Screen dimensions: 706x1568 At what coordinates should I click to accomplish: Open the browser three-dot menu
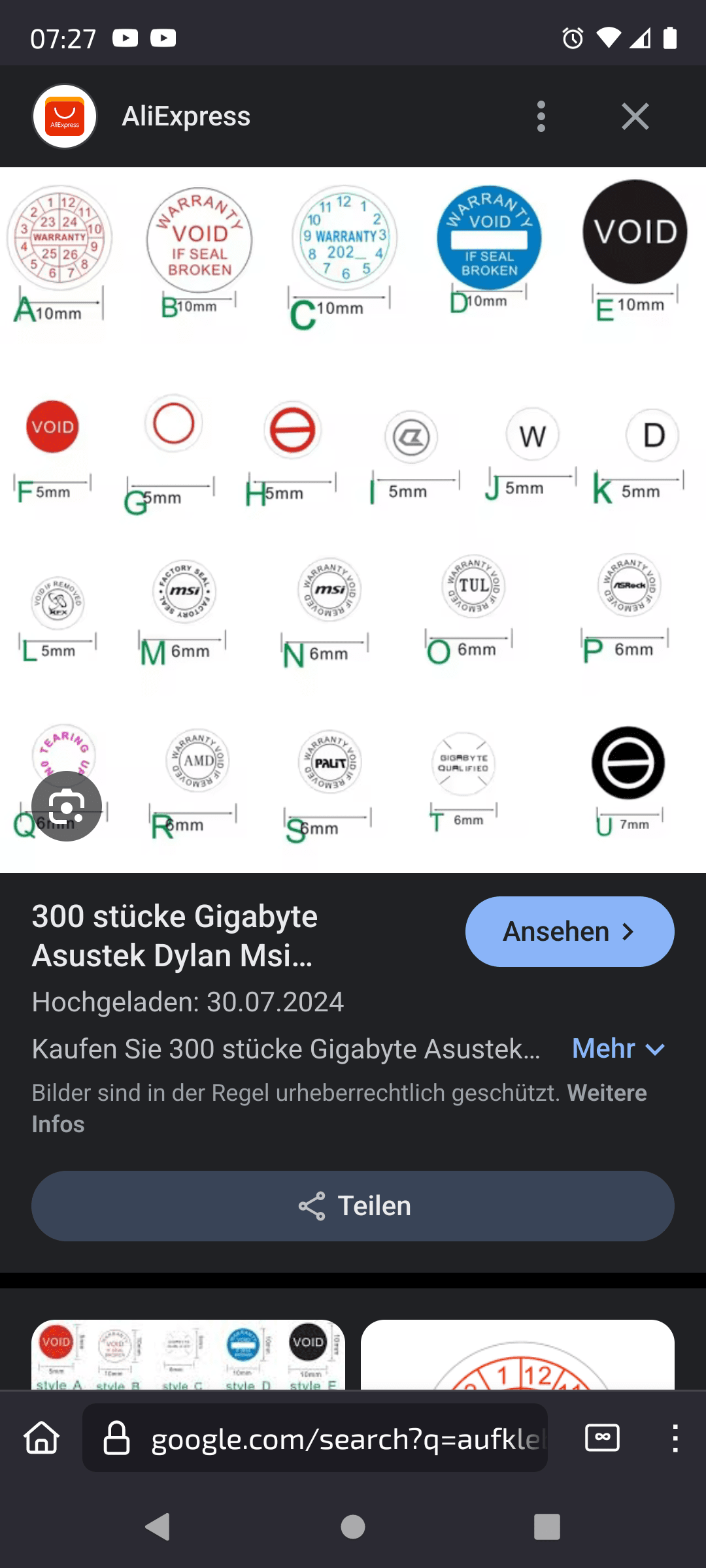tap(675, 1439)
